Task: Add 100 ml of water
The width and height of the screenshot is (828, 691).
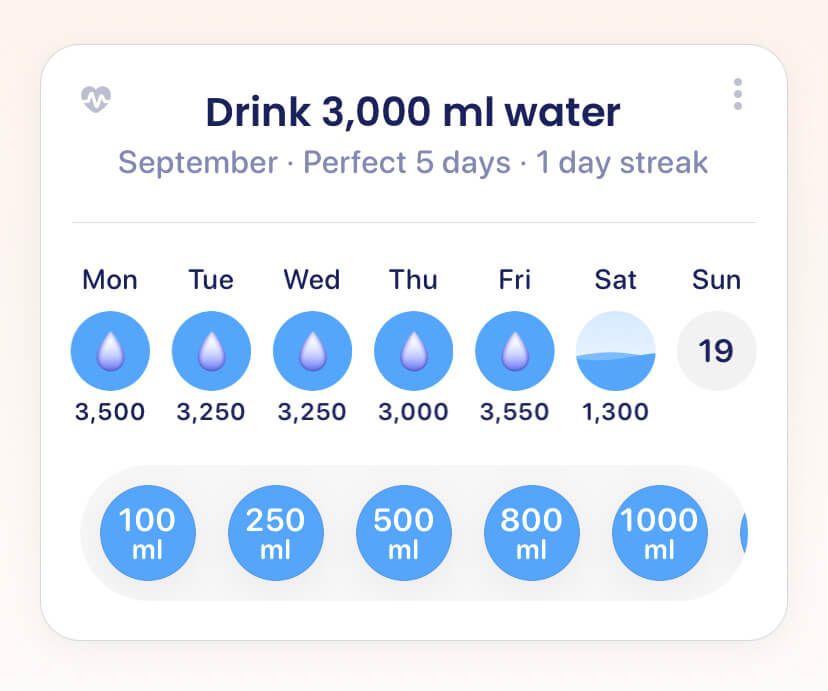Action: click(x=148, y=533)
